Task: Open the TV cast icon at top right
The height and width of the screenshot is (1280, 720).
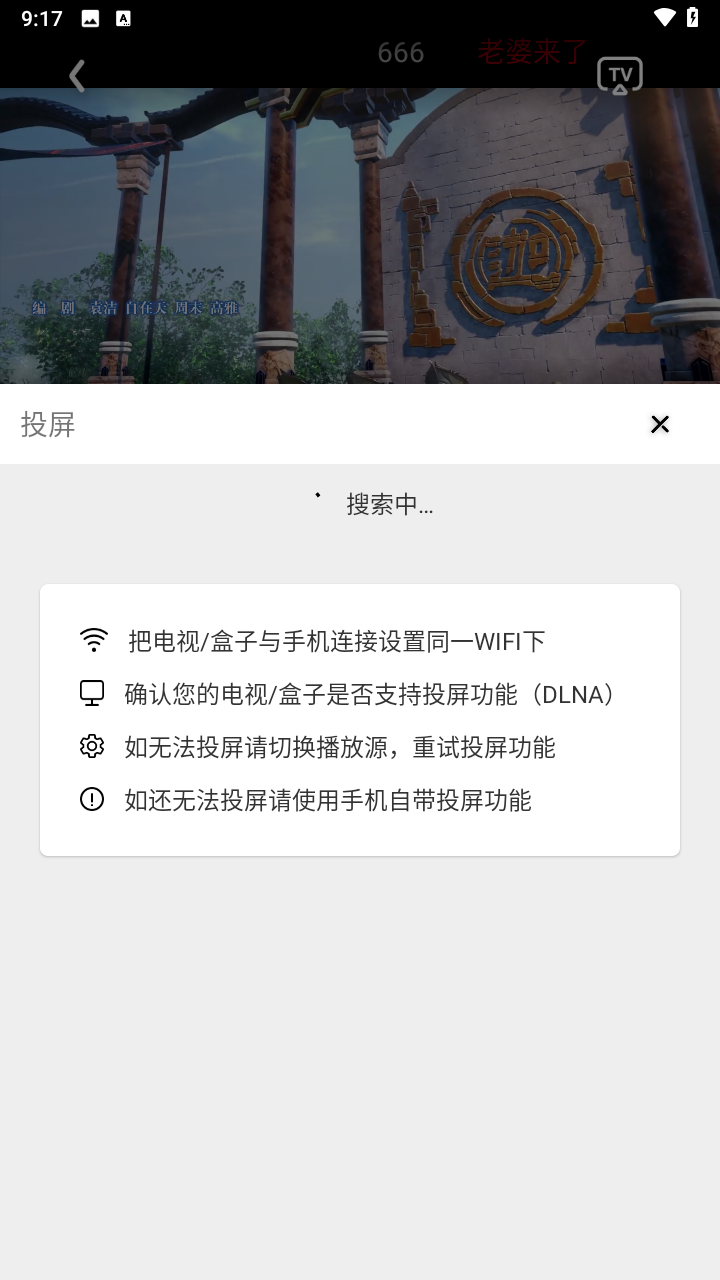Action: (620, 74)
